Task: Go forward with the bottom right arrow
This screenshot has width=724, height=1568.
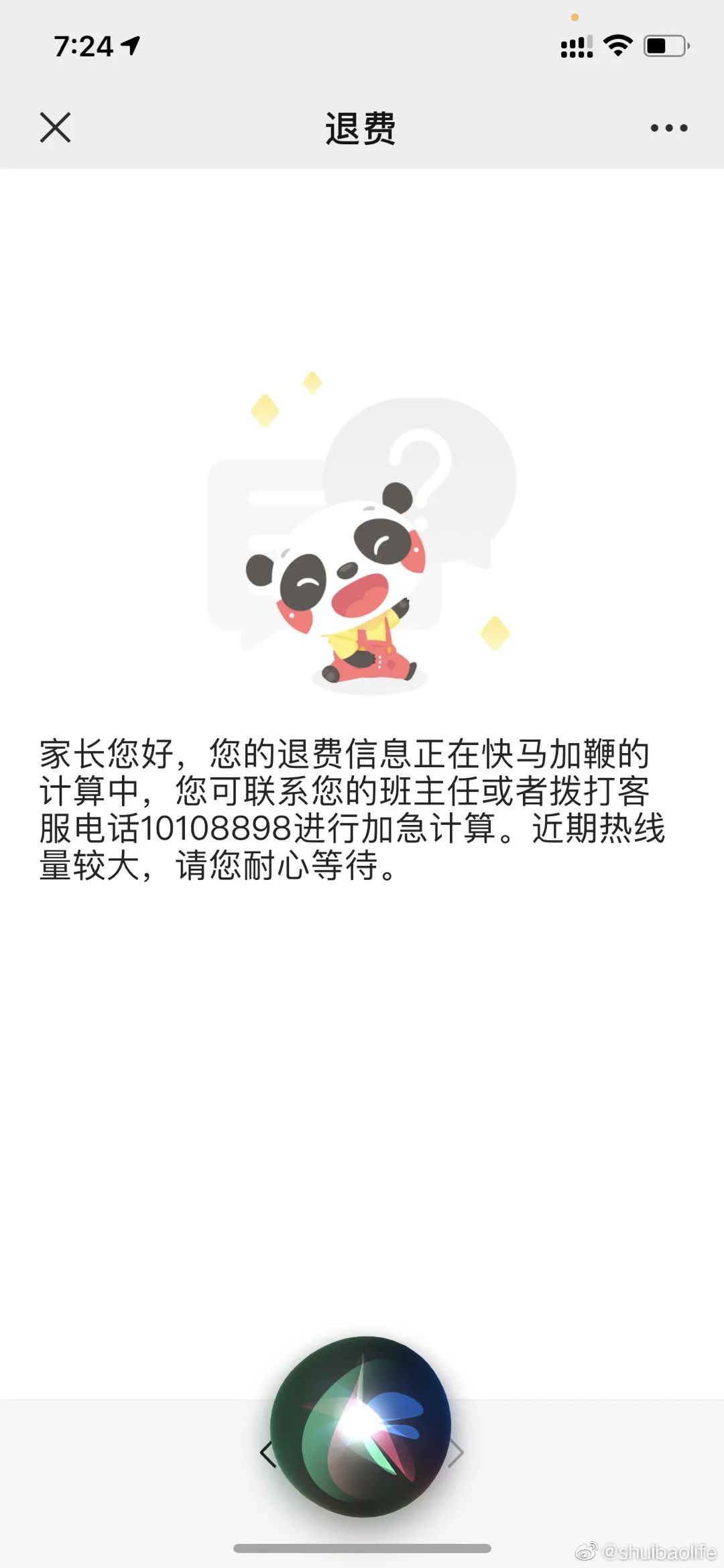Action: 457,1453
